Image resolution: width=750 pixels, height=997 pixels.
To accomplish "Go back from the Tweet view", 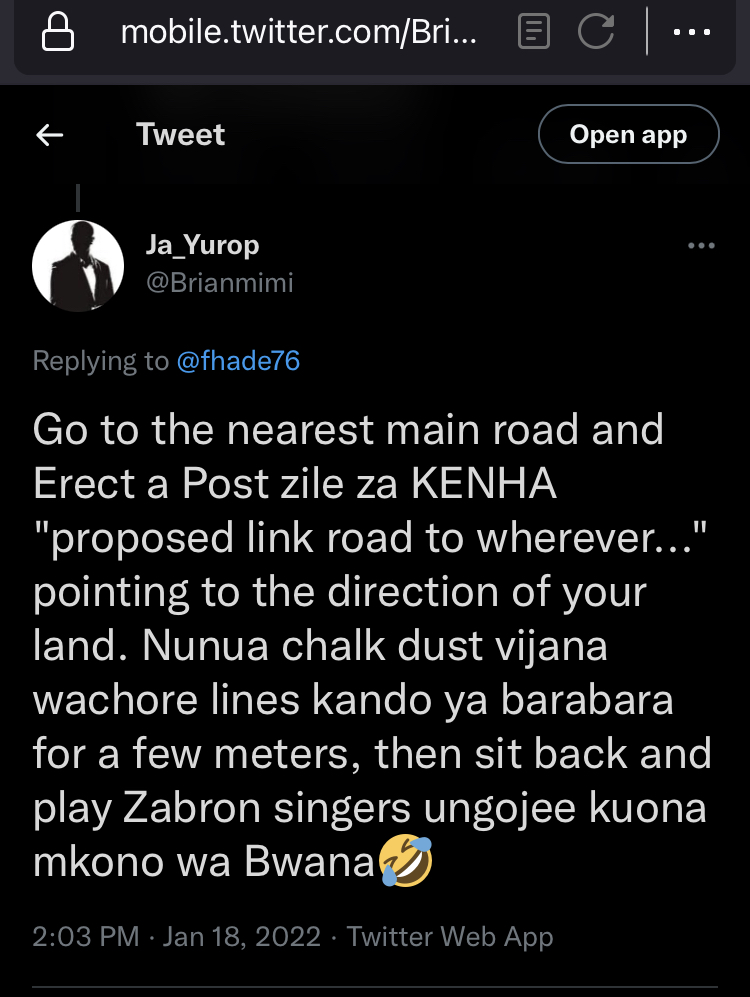I will [x=50, y=135].
